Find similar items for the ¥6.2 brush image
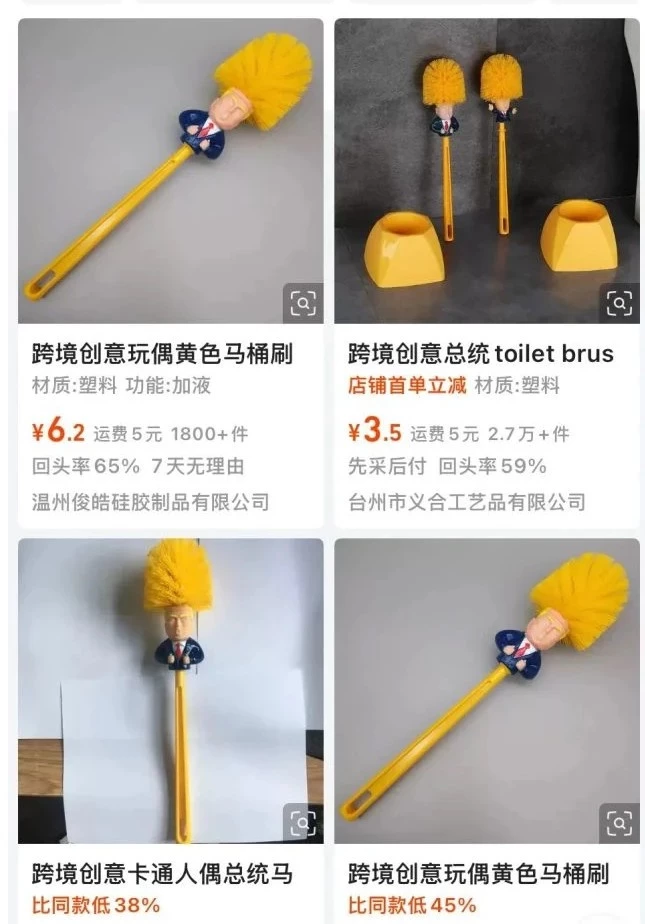 [x=303, y=304]
